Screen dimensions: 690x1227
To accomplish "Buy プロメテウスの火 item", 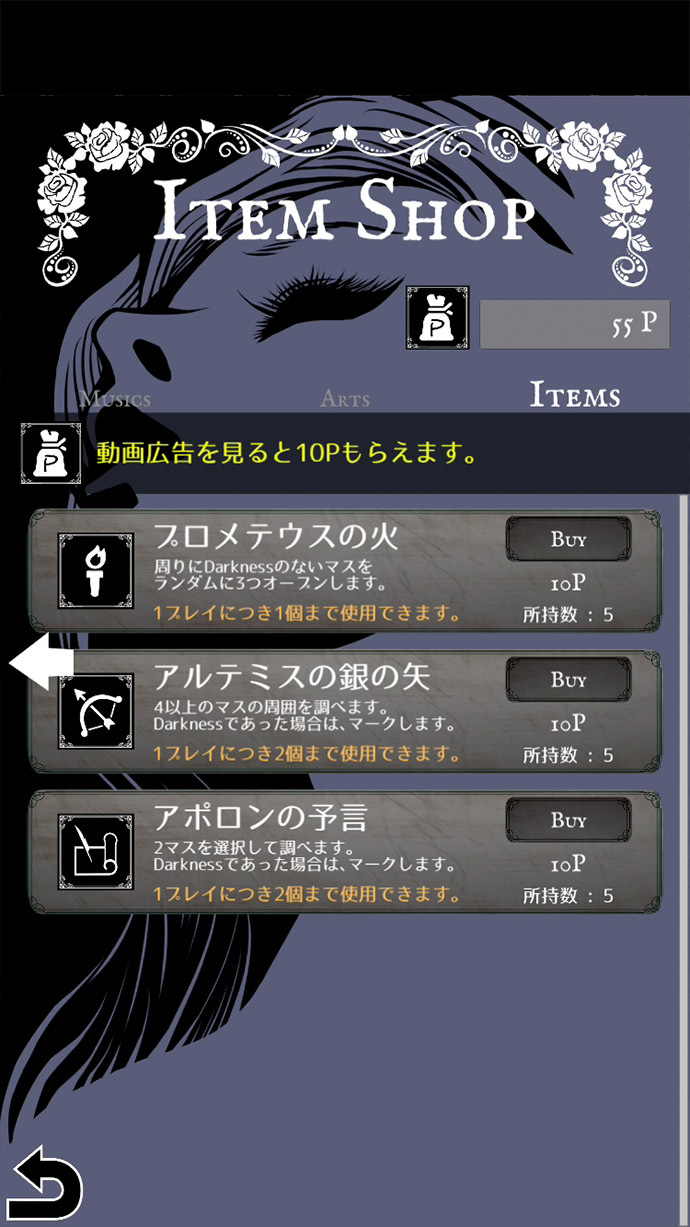I will pyautogui.click(x=568, y=540).
